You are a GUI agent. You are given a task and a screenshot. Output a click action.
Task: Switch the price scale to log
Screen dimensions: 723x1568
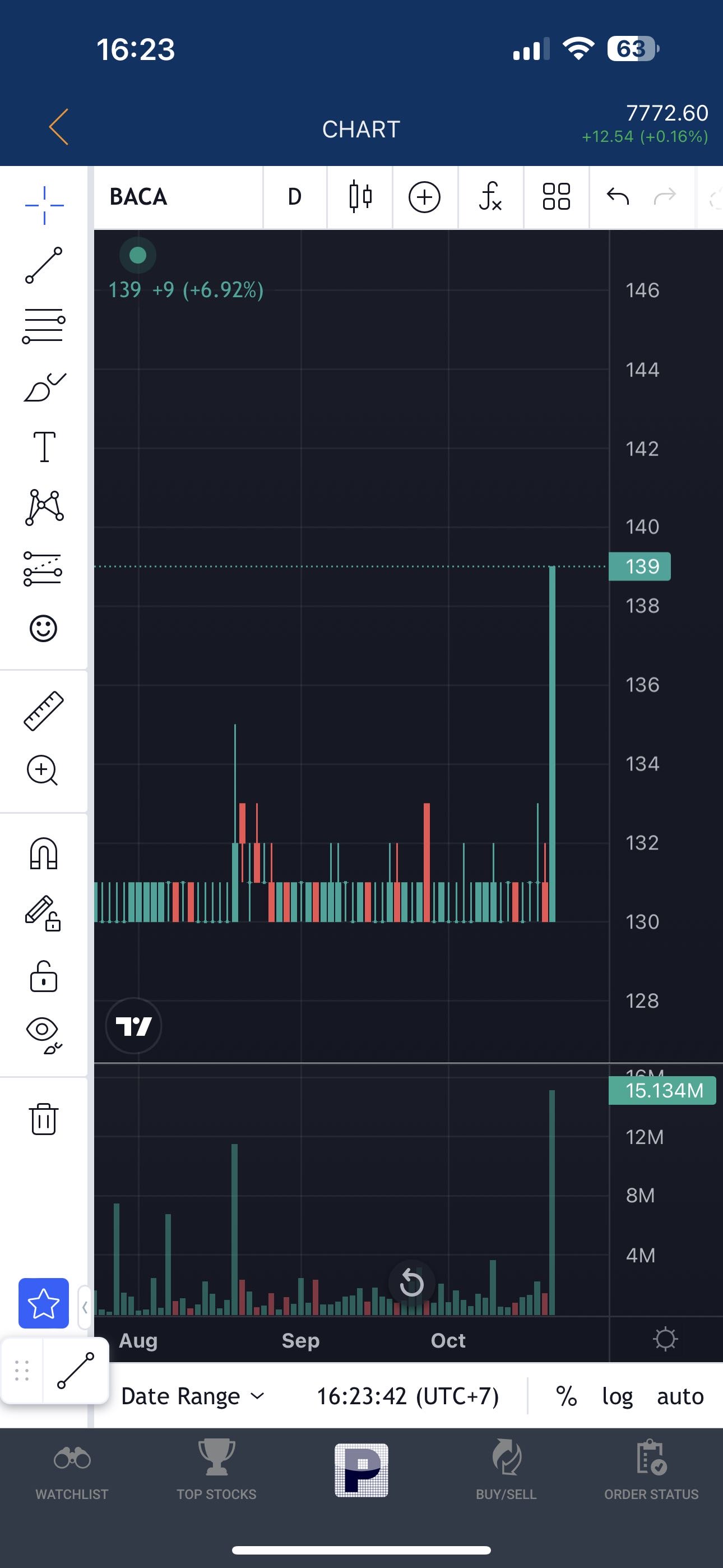pyautogui.click(x=617, y=1396)
